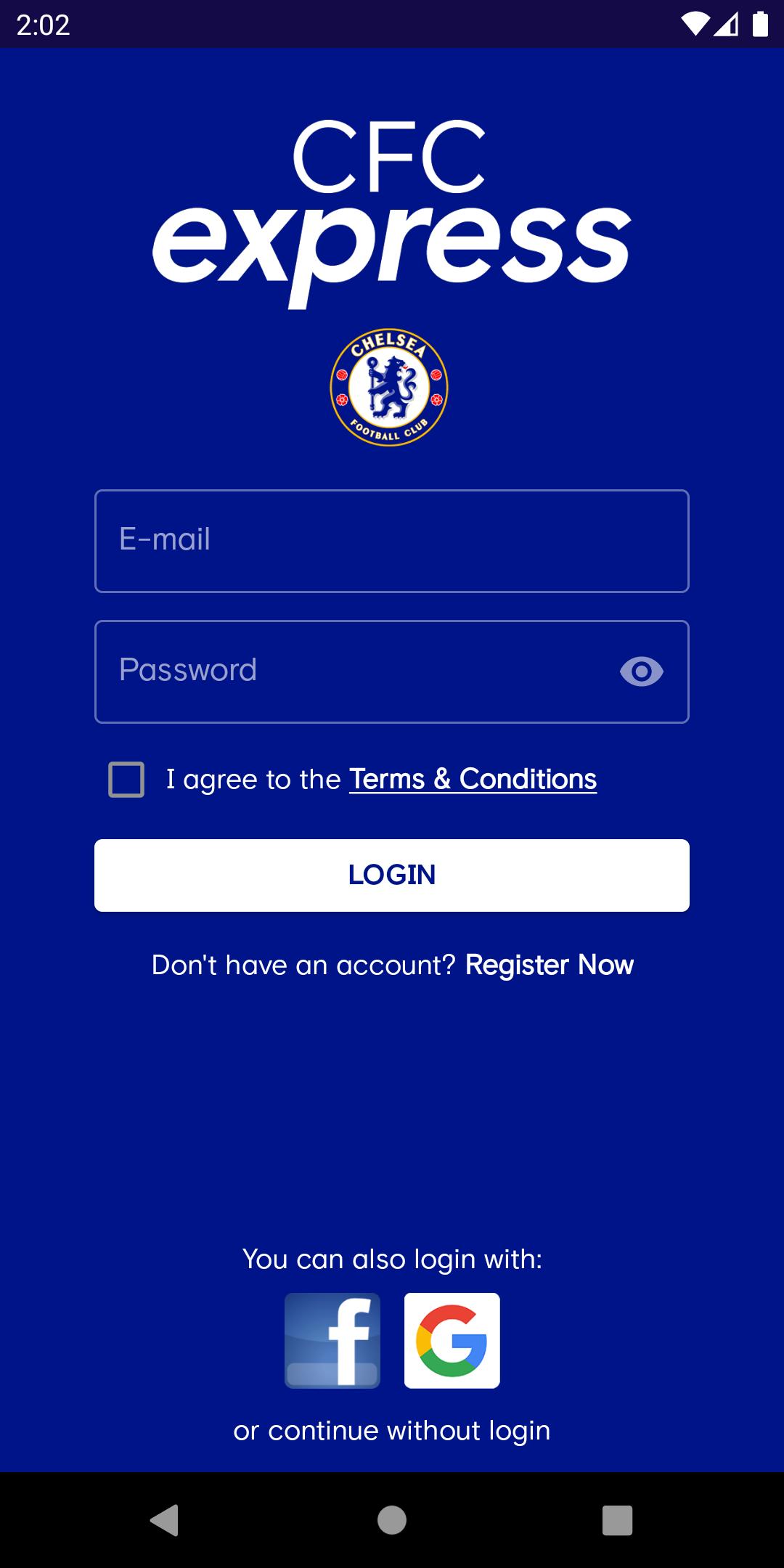Click the E-mail input field
The image size is (784, 1568).
(x=391, y=540)
